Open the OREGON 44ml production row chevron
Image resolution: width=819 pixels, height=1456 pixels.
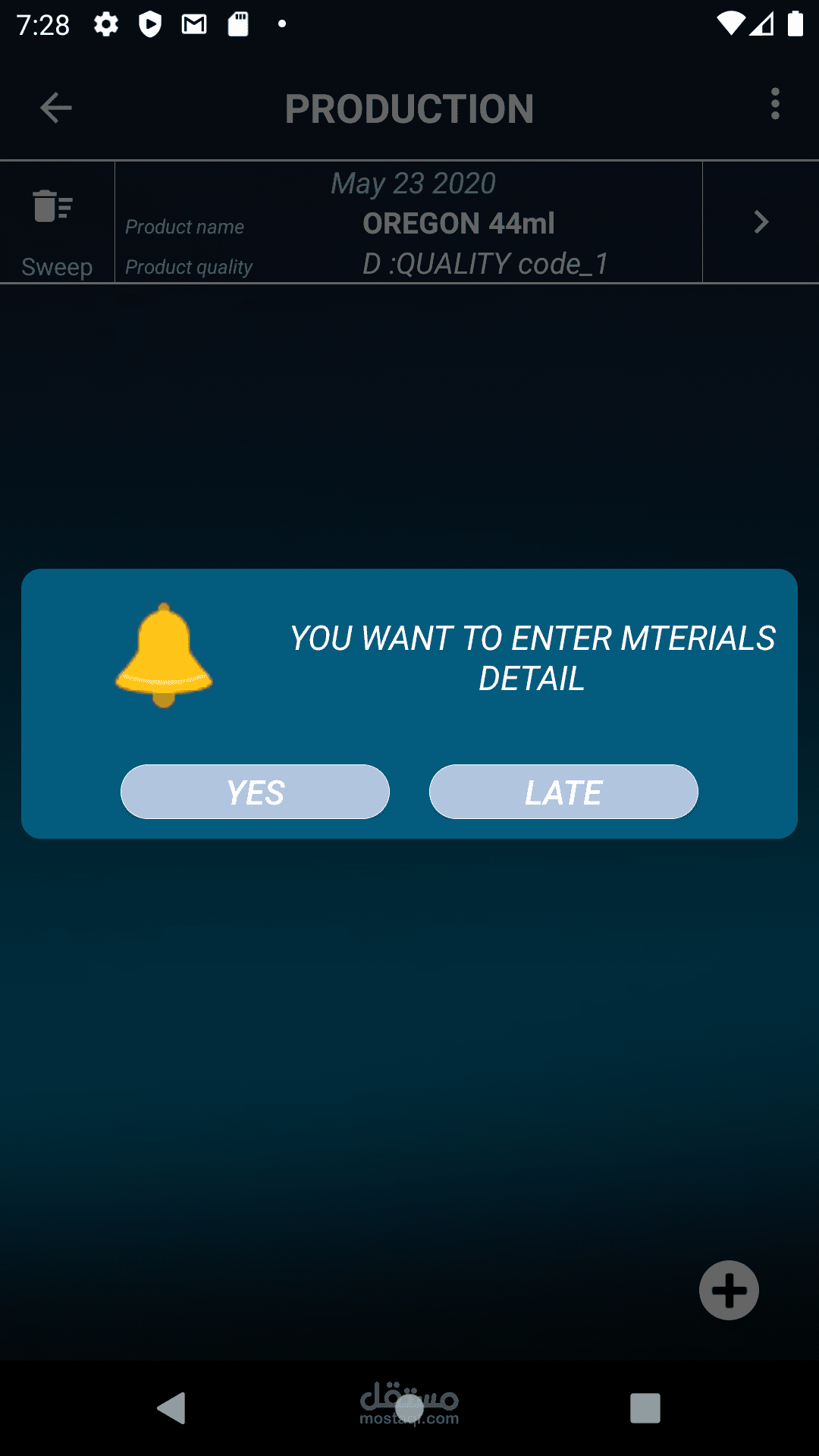point(761,222)
